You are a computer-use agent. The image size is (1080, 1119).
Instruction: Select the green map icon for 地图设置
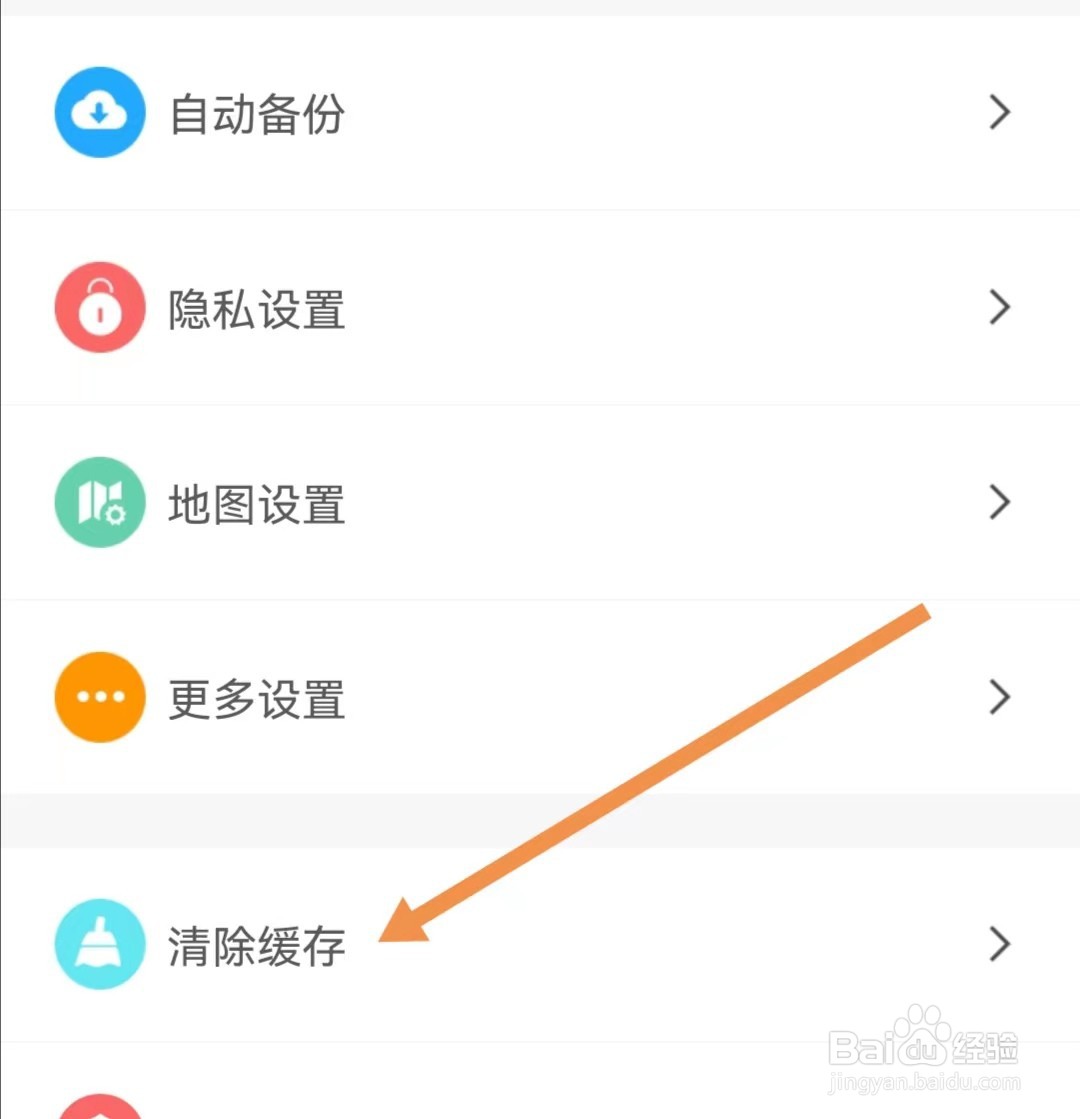[x=100, y=503]
